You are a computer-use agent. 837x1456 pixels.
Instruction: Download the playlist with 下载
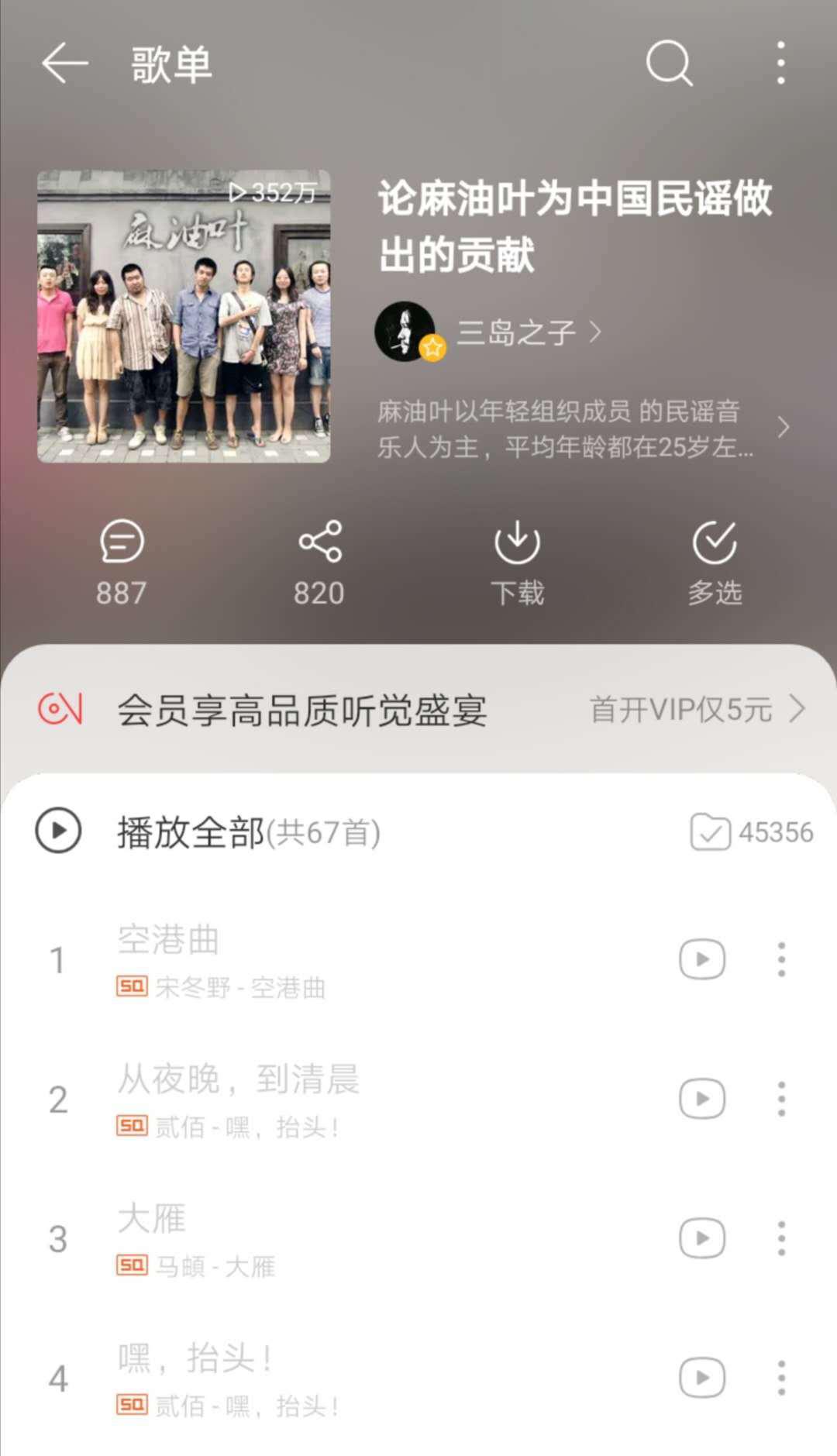pyautogui.click(x=517, y=562)
